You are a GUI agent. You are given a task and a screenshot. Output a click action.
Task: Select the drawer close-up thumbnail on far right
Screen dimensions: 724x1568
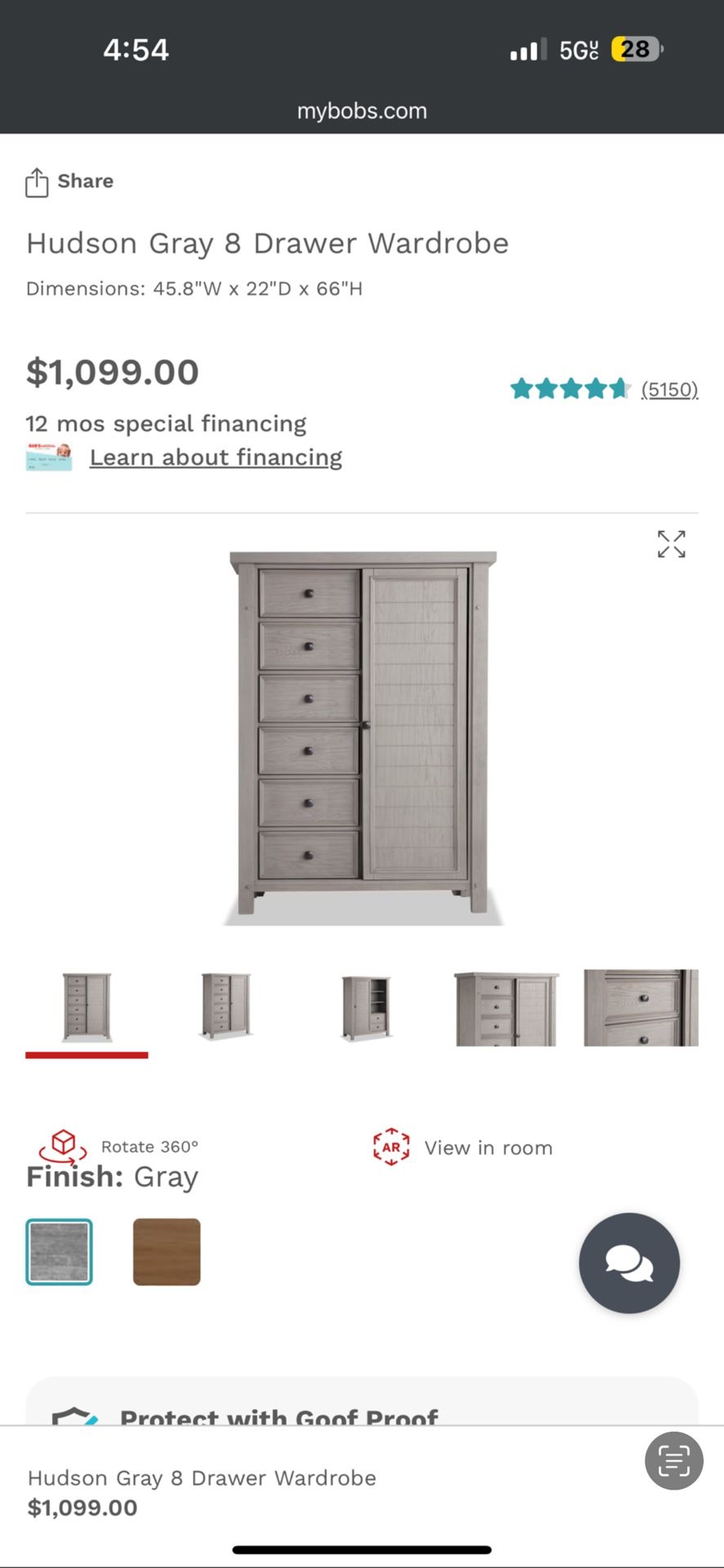point(641,1009)
